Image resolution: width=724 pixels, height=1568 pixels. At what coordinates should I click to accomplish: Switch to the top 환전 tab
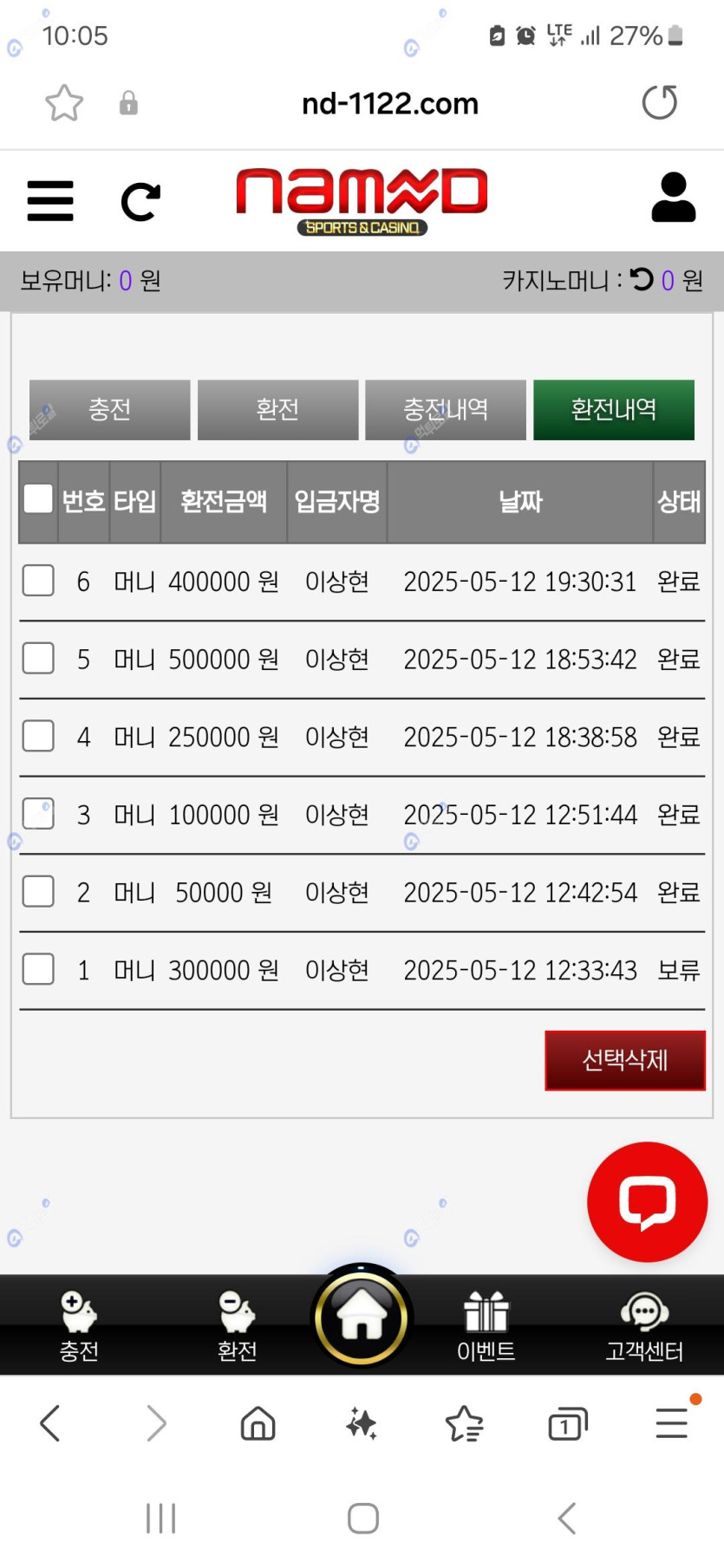tap(277, 410)
